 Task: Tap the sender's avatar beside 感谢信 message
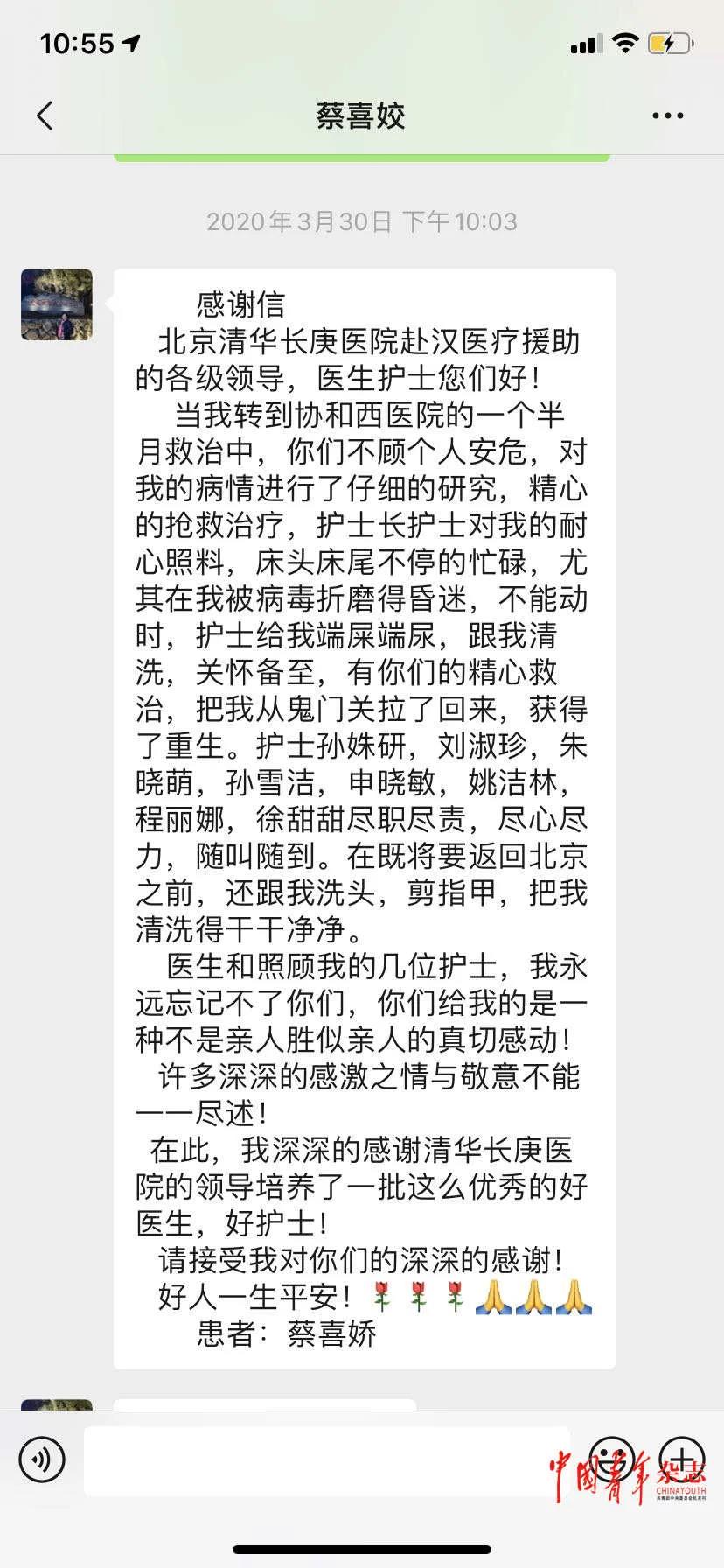[x=57, y=304]
